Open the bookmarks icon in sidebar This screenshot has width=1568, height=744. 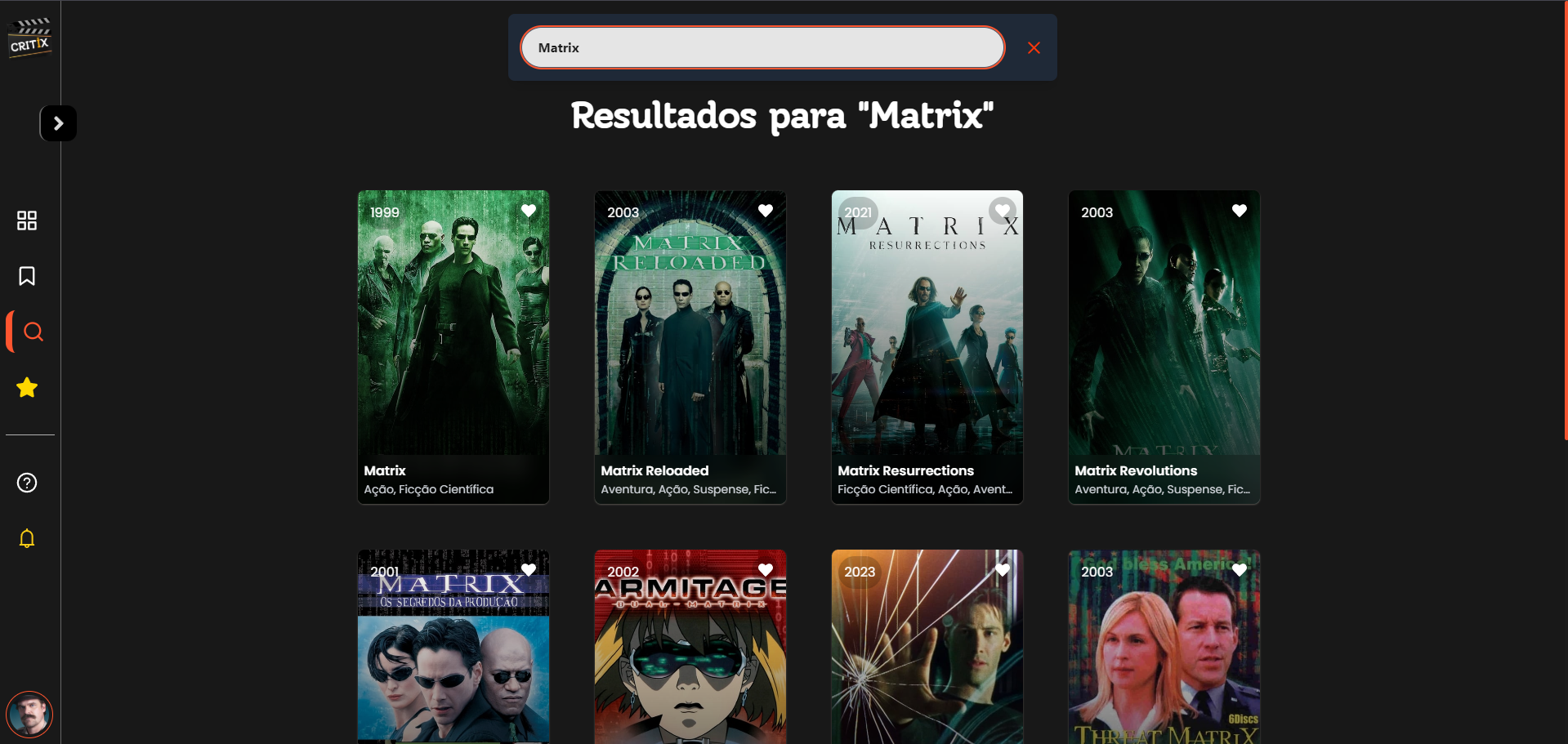coord(27,276)
